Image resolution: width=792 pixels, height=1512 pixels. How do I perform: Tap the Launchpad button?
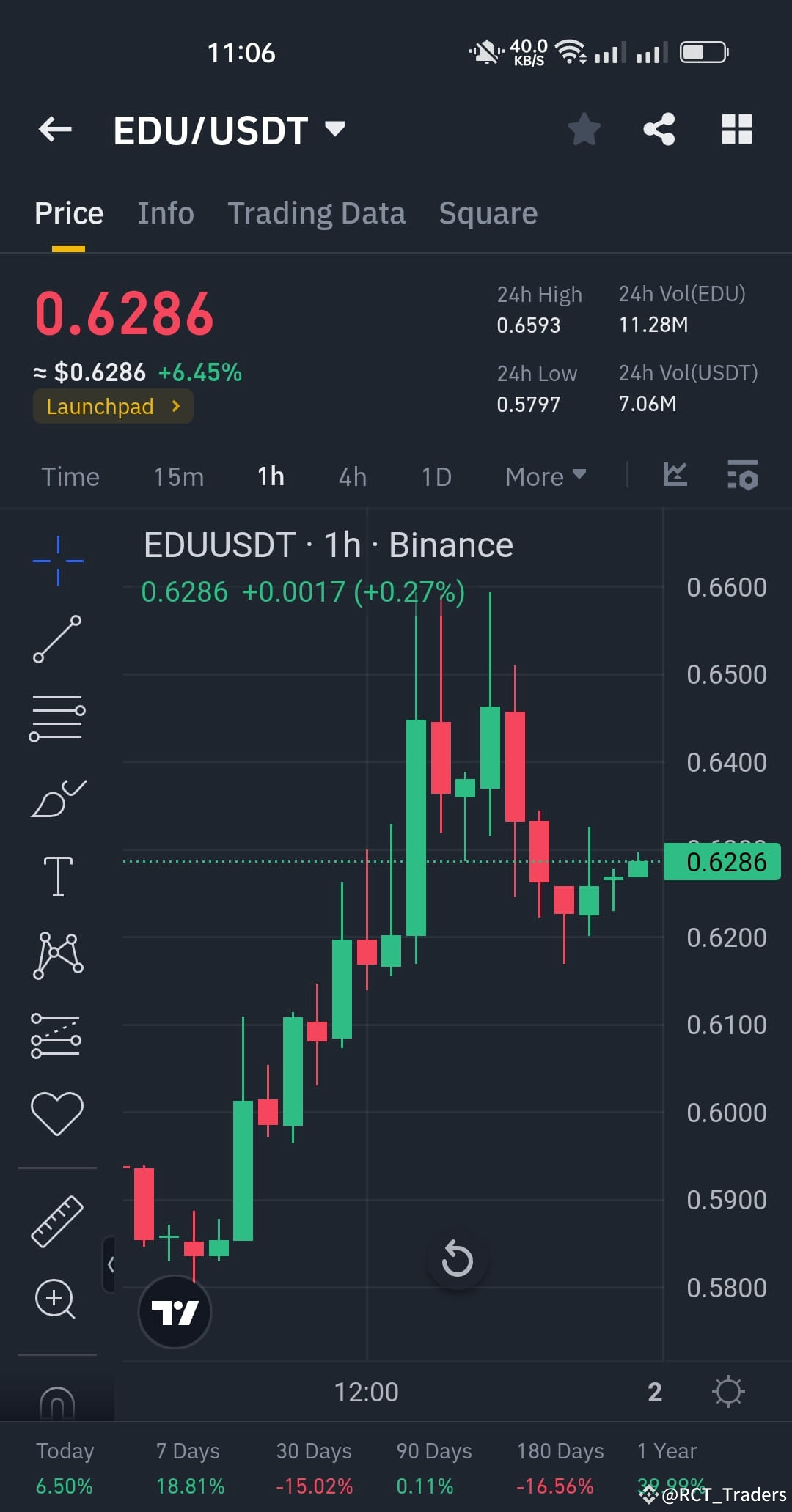(x=112, y=406)
